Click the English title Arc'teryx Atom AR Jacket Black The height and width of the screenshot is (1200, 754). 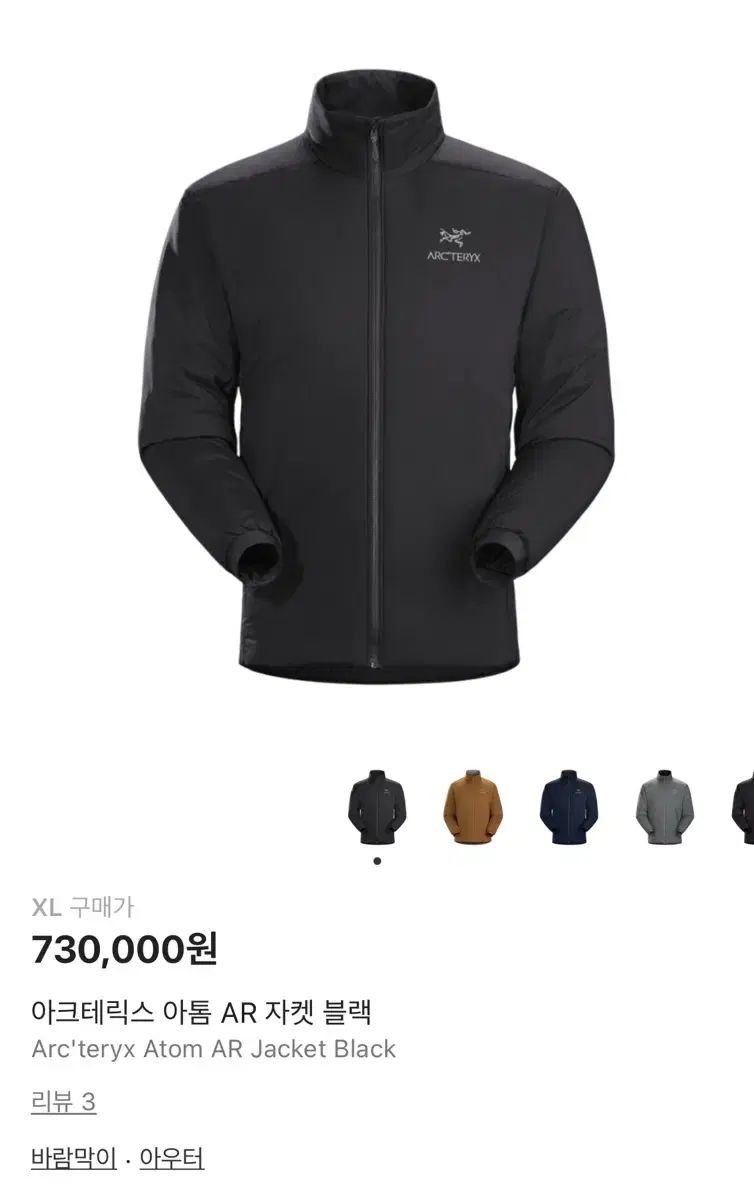click(214, 1048)
